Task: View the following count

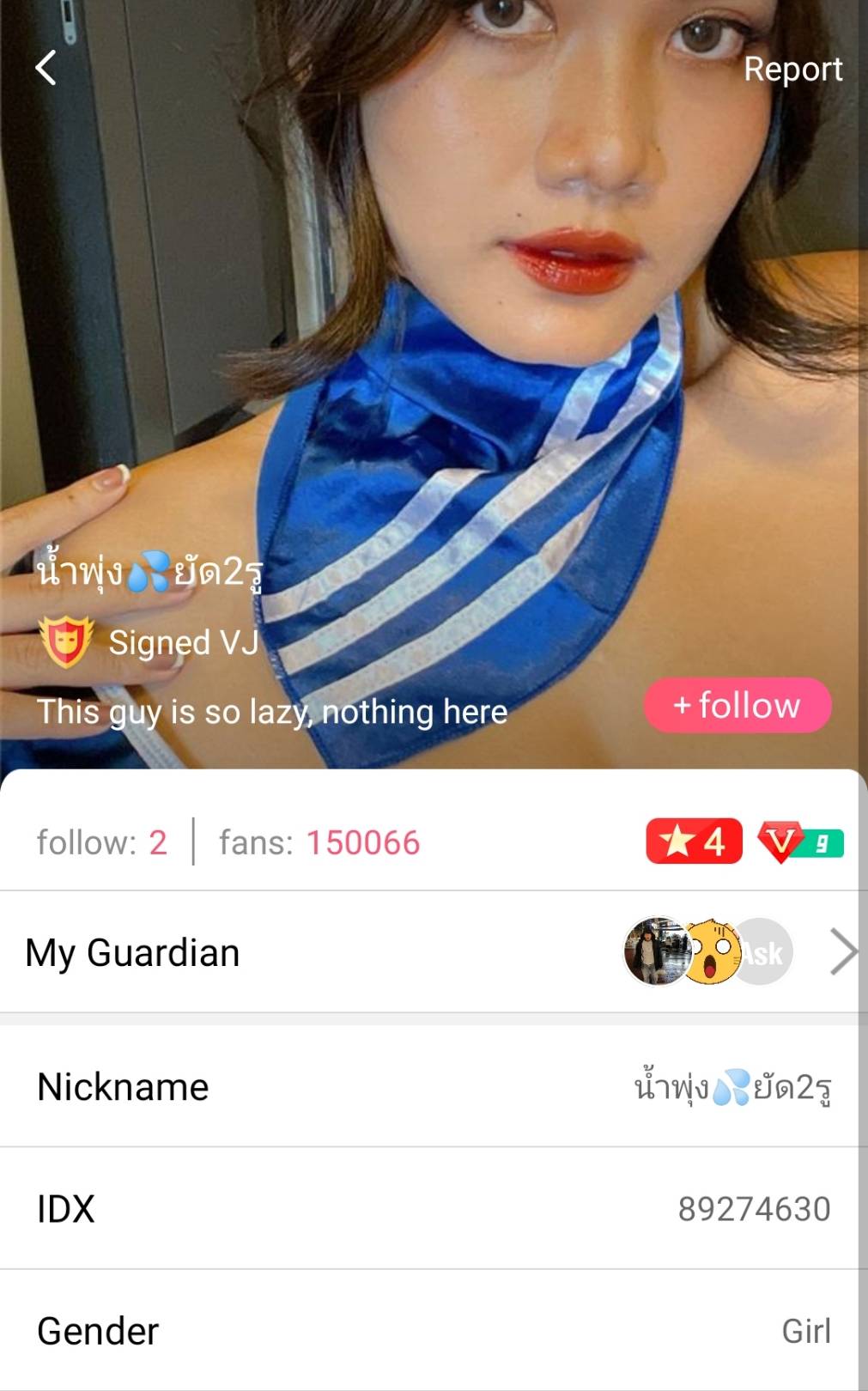Action: click(x=101, y=843)
